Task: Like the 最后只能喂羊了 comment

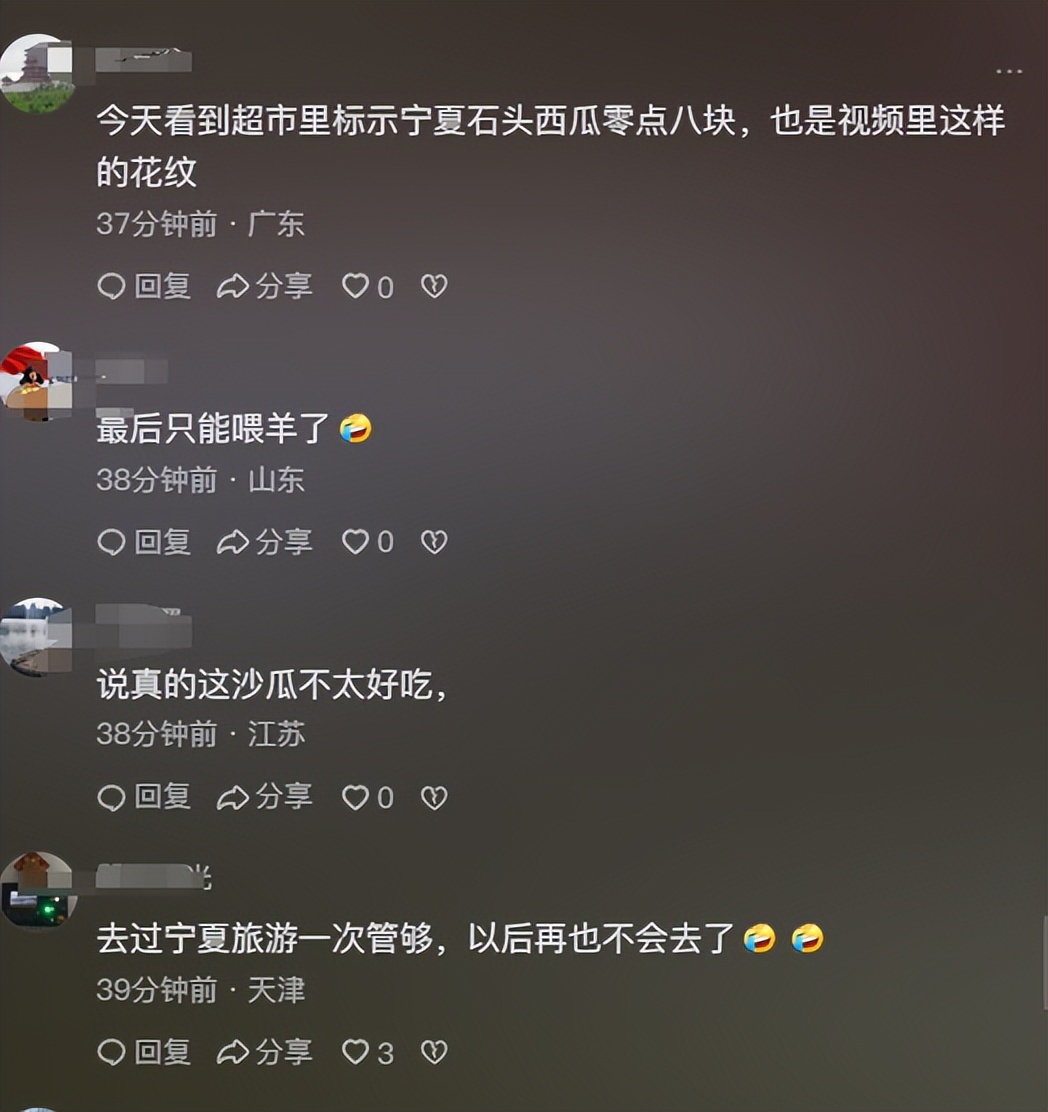Action: [x=357, y=542]
